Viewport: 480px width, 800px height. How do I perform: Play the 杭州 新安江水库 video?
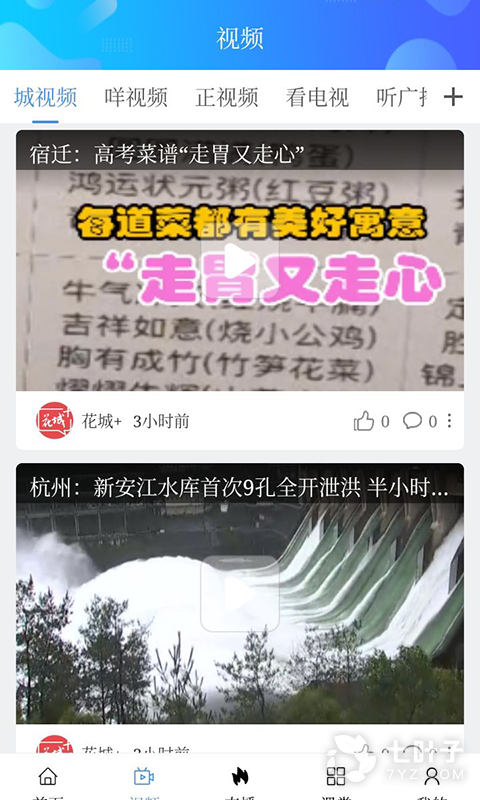click(x=240, y=594)
